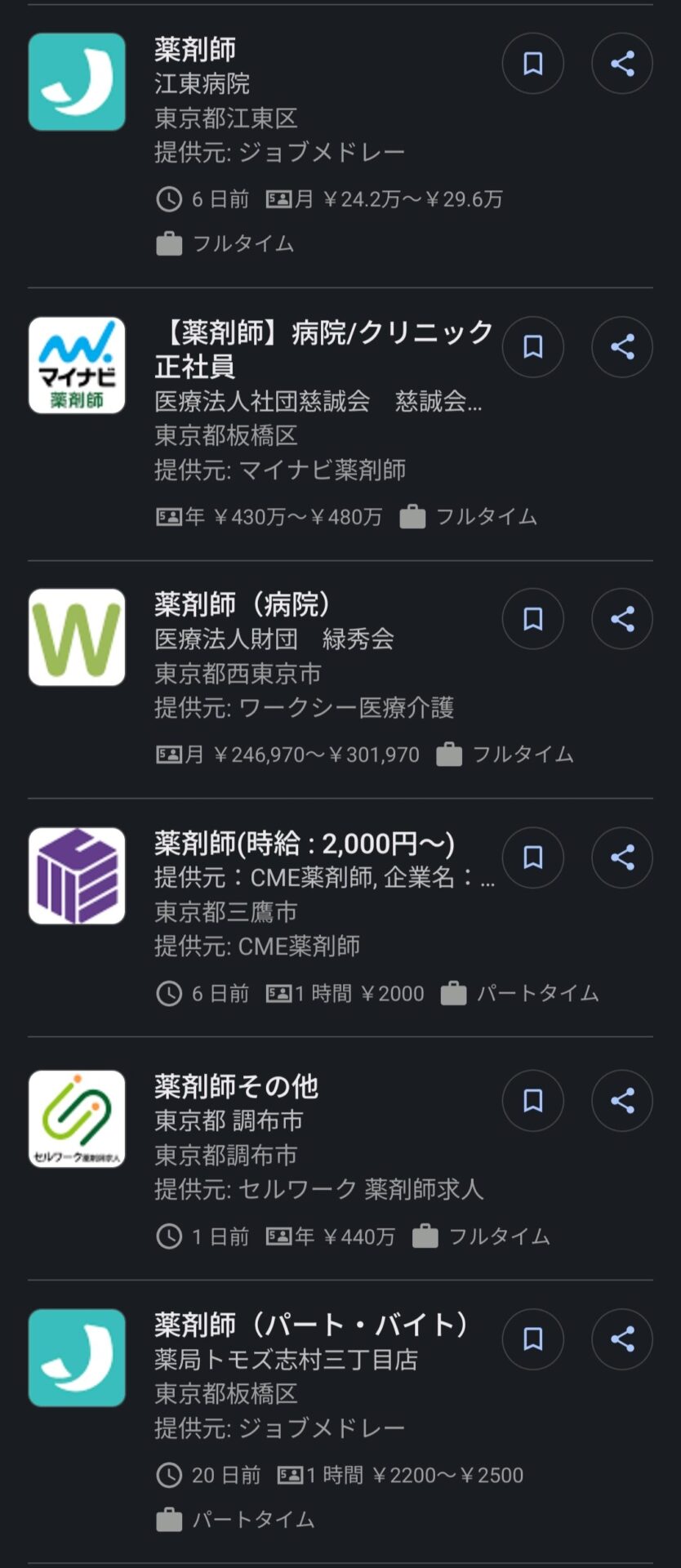This screenshot has height=1568, width=681.
Task: Bookmark the 薬剤師その他 listing in 調布市
Action: (532, 1100)
